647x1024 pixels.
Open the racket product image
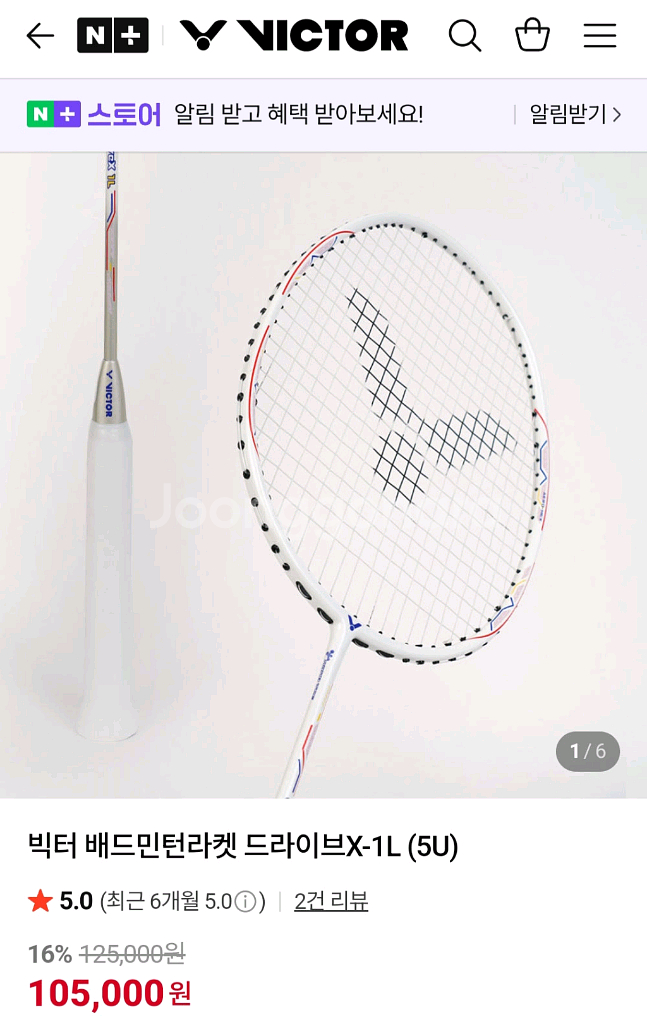pyautogui.click(x=323, y=475)
